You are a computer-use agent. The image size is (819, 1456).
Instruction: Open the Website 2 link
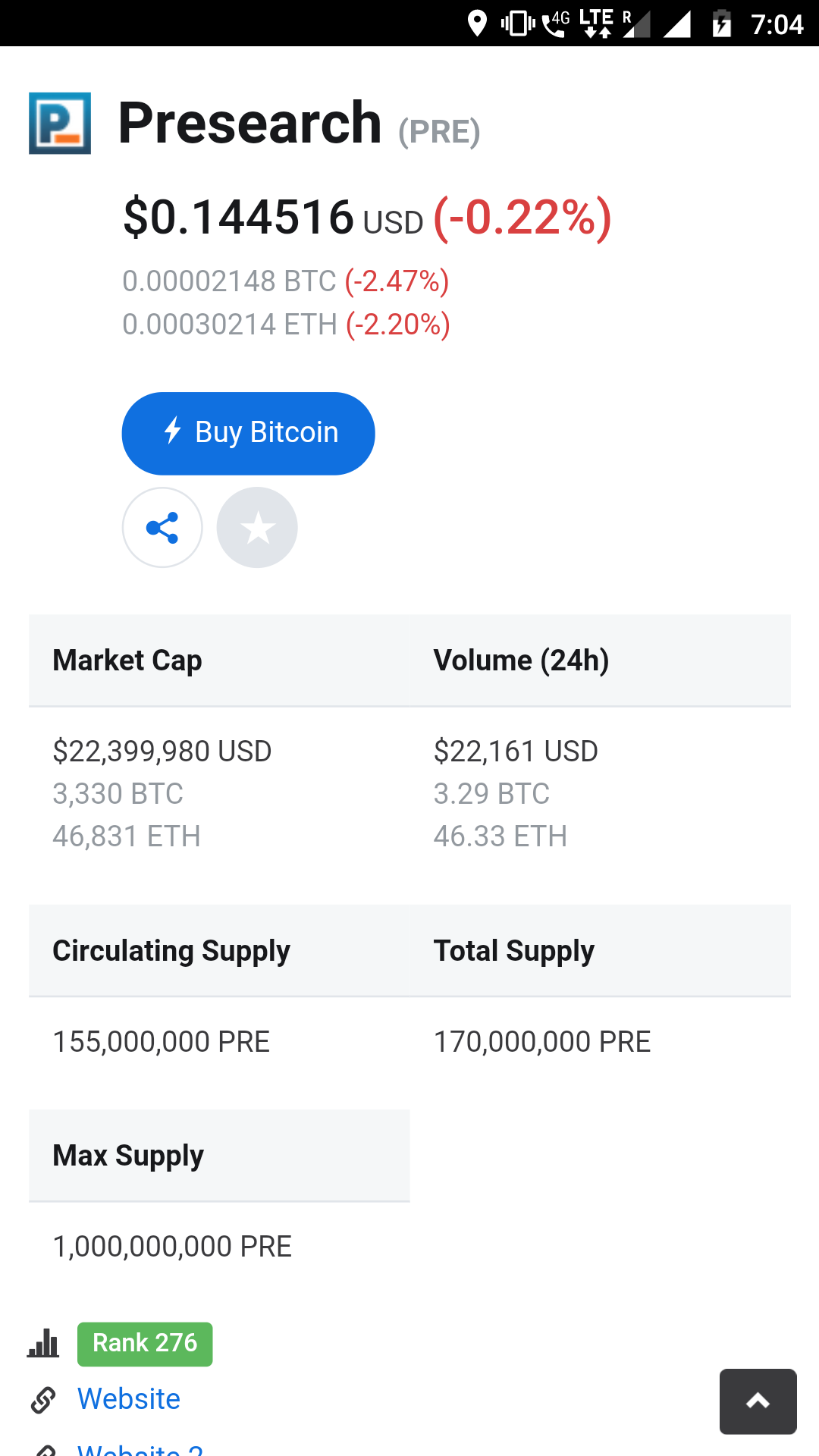tap(140, 1449)
